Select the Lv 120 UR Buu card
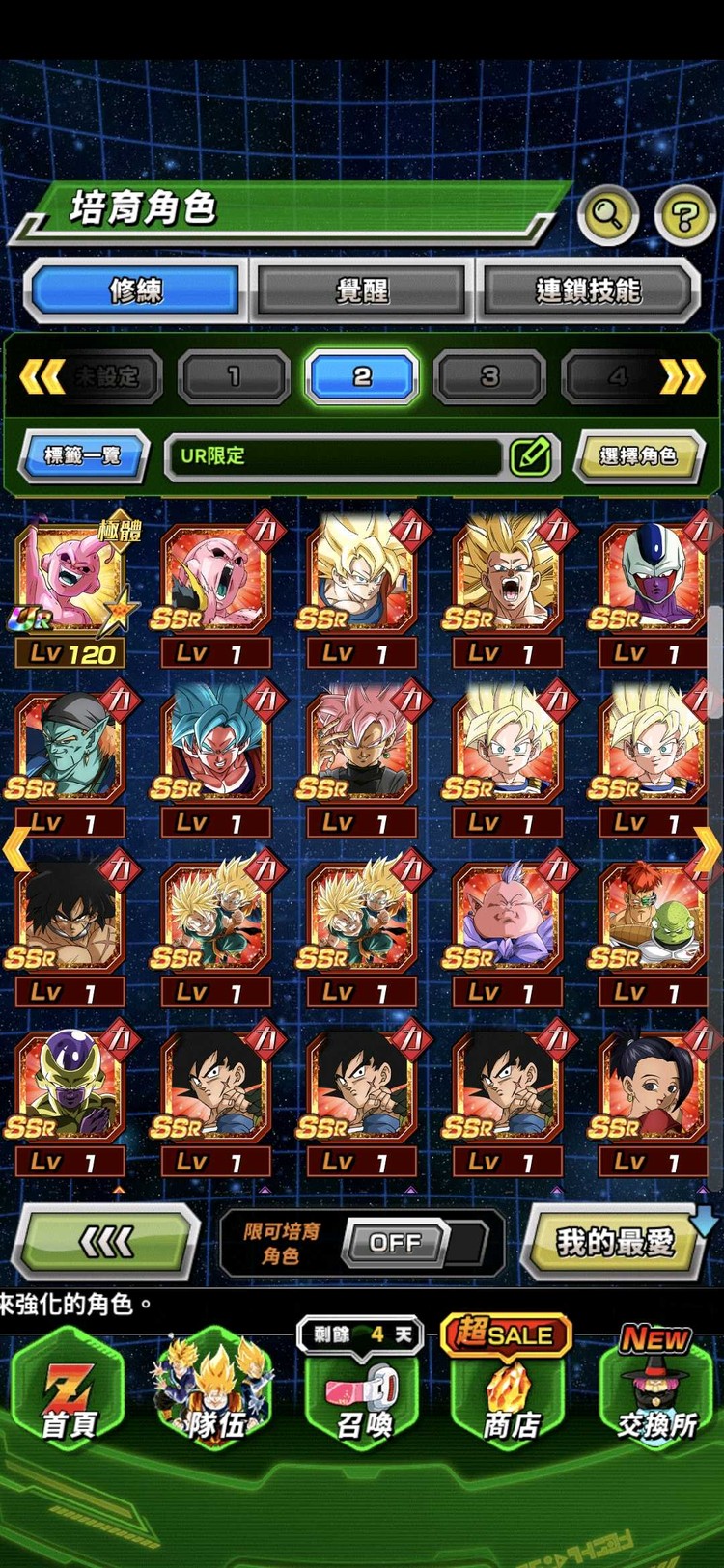 coord(70,591)
